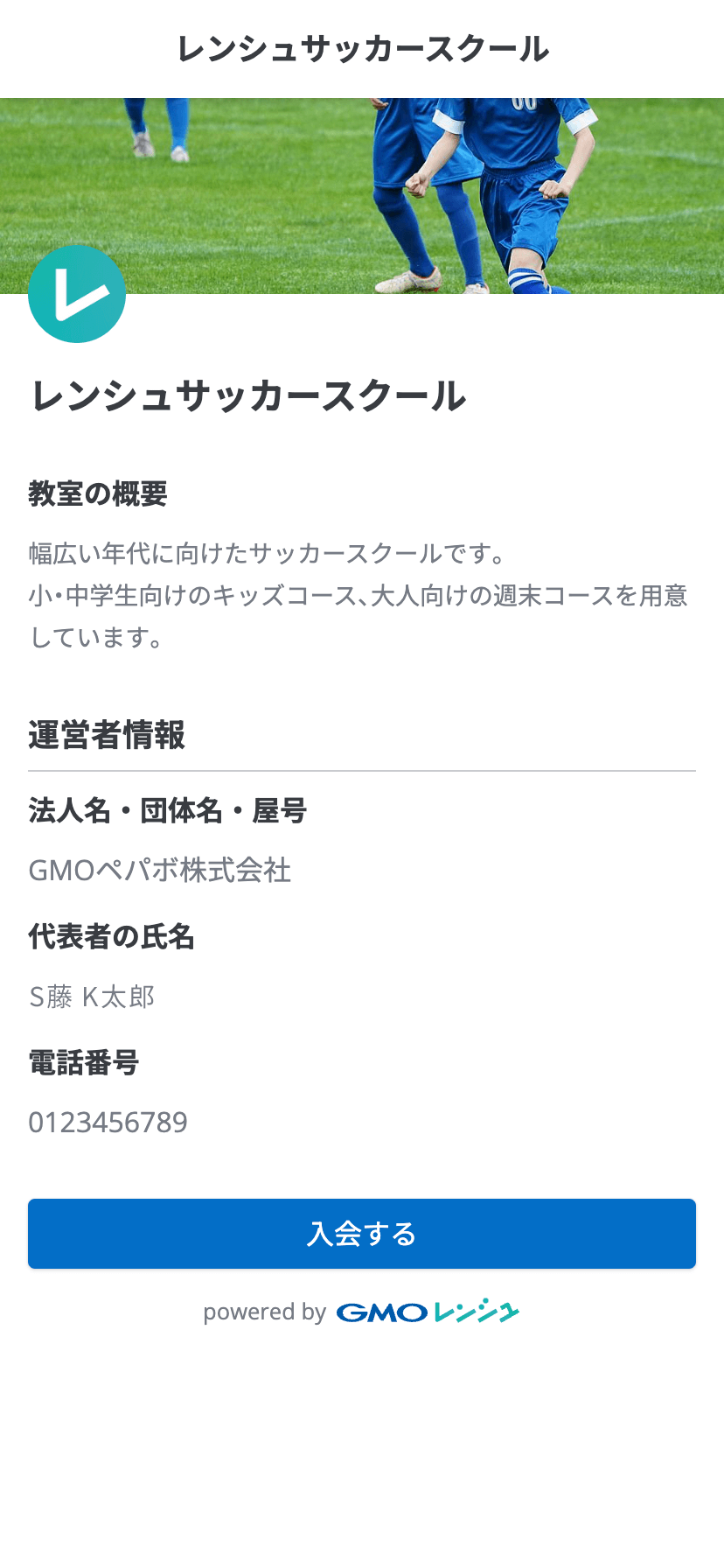Click the powered by GMO レンシュ link
Image resolution: width=724 pixels, height=1568 pixels.
click(362, 1312)
